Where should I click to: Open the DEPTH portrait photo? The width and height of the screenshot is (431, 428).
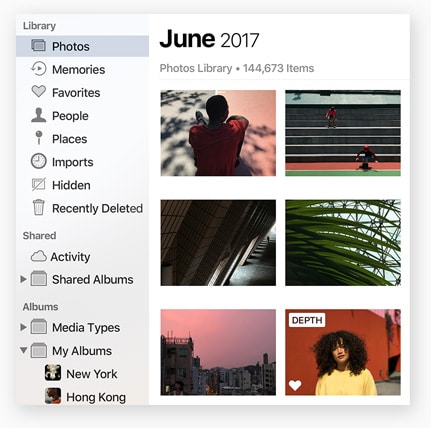pos(343,352)
